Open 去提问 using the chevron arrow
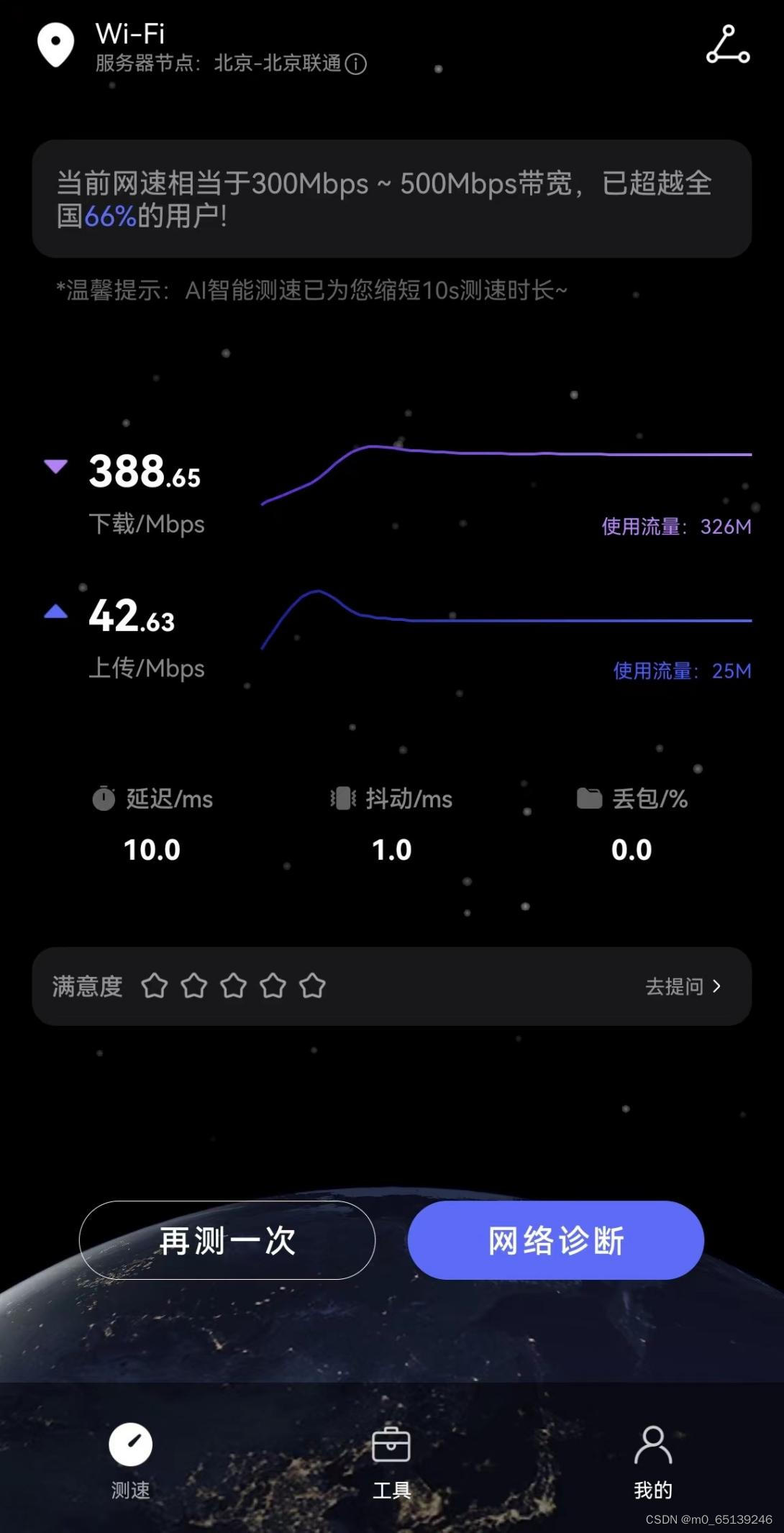 [x=715, y=986]
